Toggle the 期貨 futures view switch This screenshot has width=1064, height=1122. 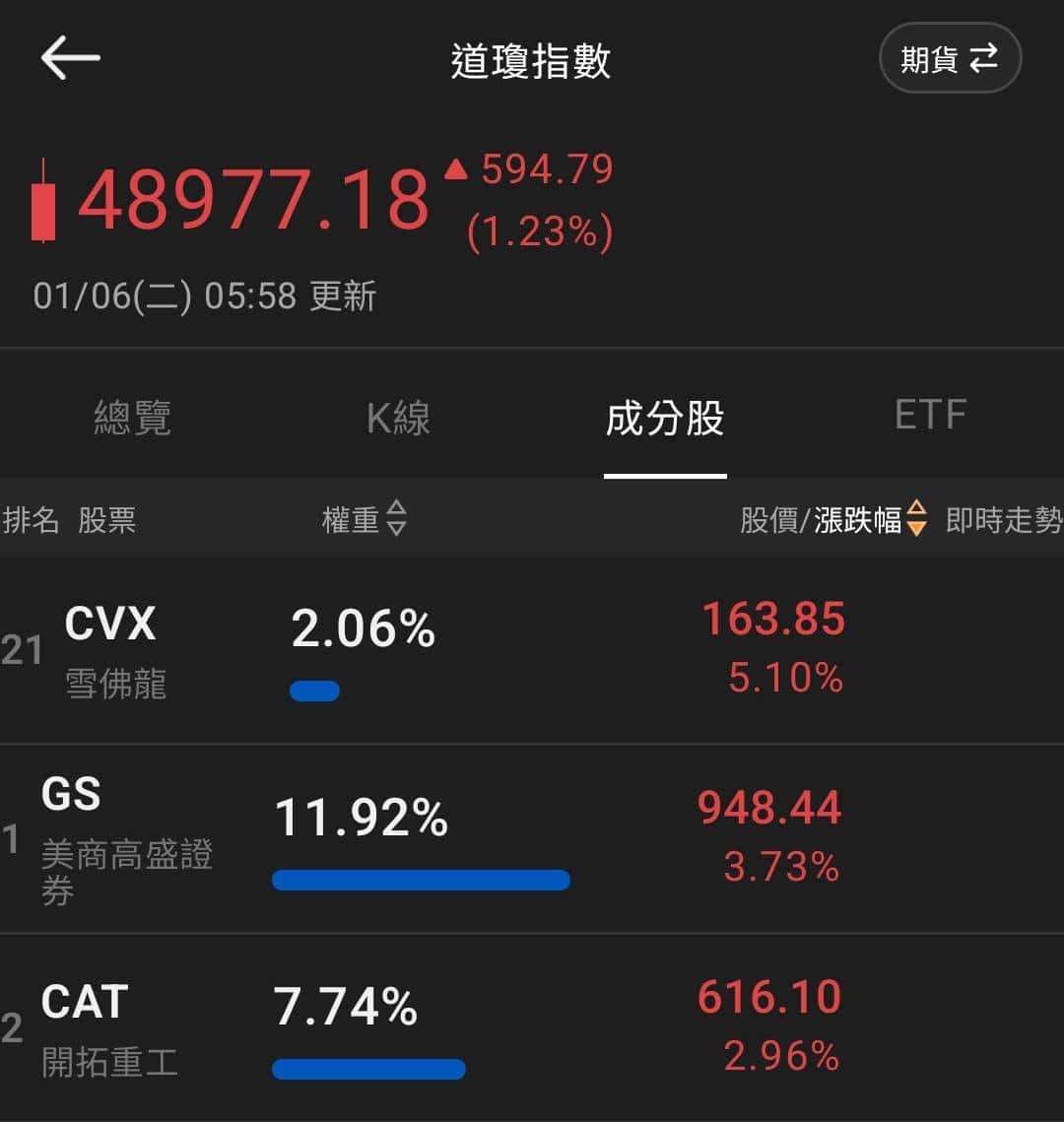click(949, 57)
